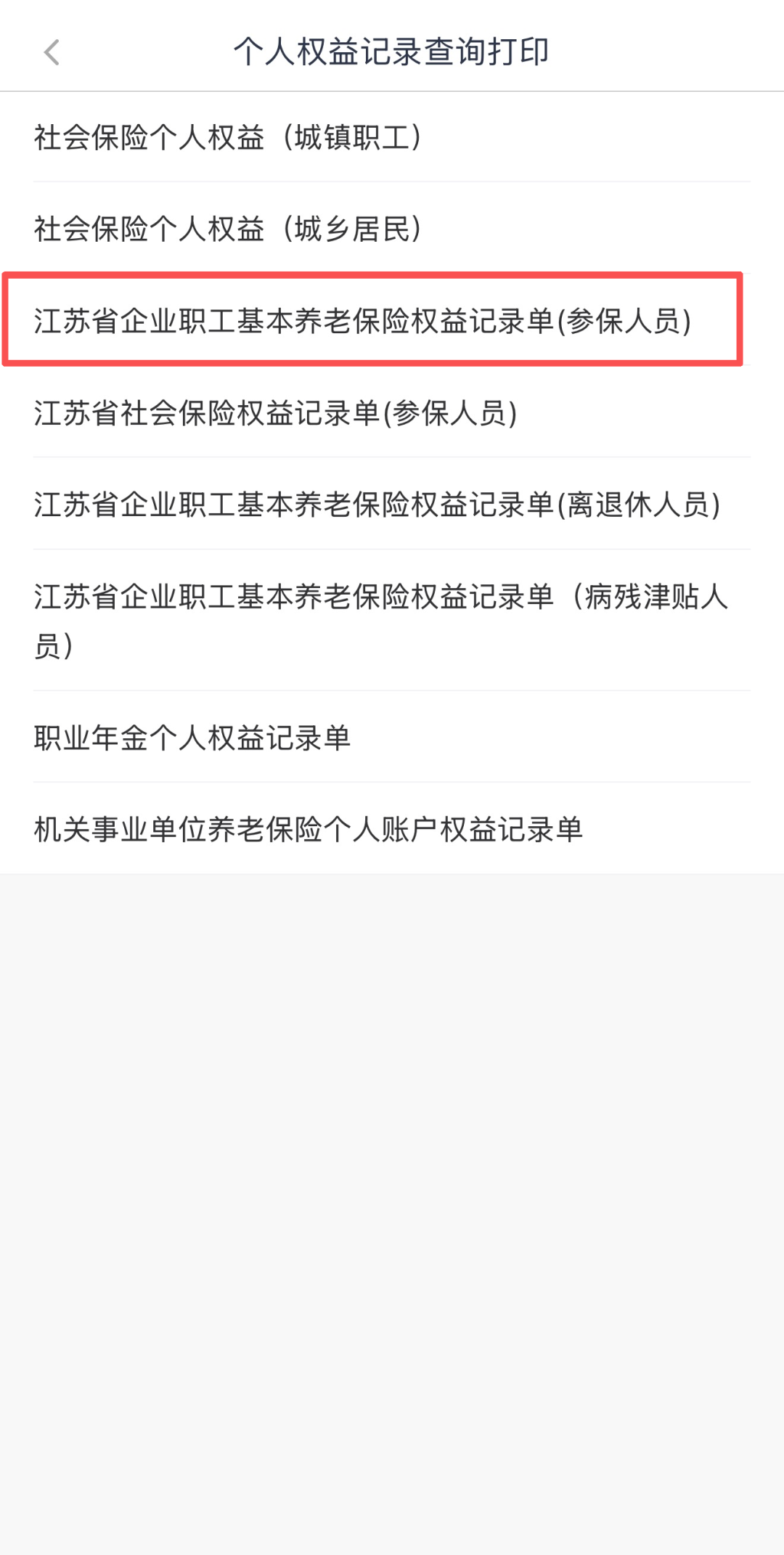Select 江苏省企业职工基本养老保险权益记录单(参保人员)

[x=363, y=321]
